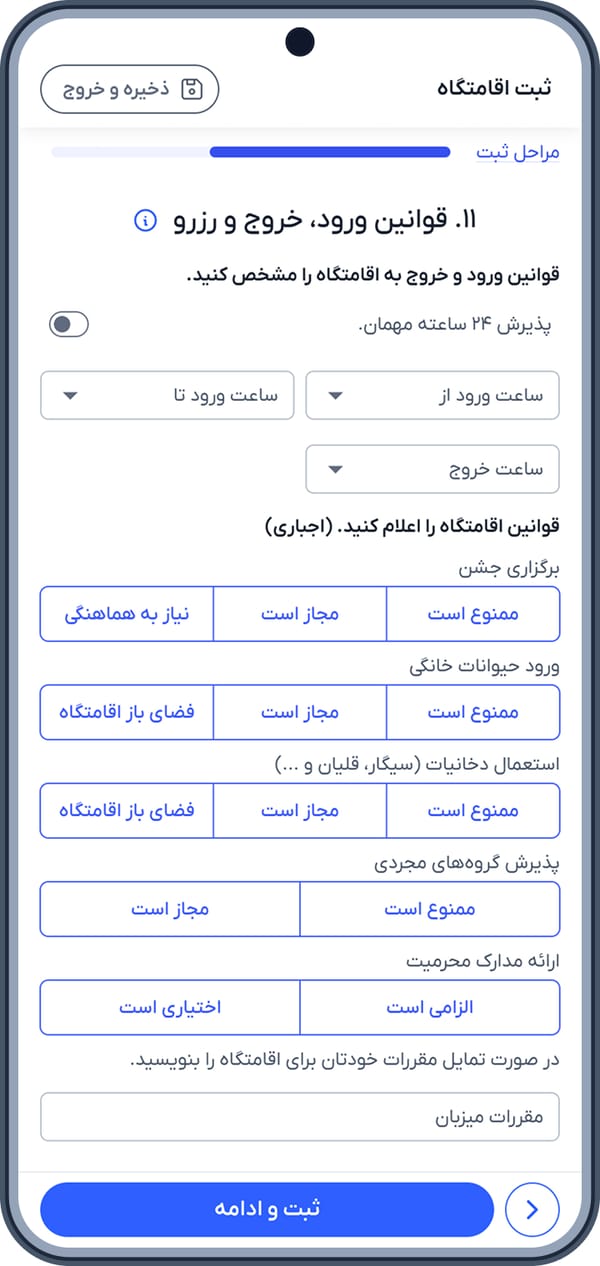Viewport: 600px width, 1266px height.
Task: Choose اختیاری است for ارائه مدارک محرمیت
Action: [170, 1007]
